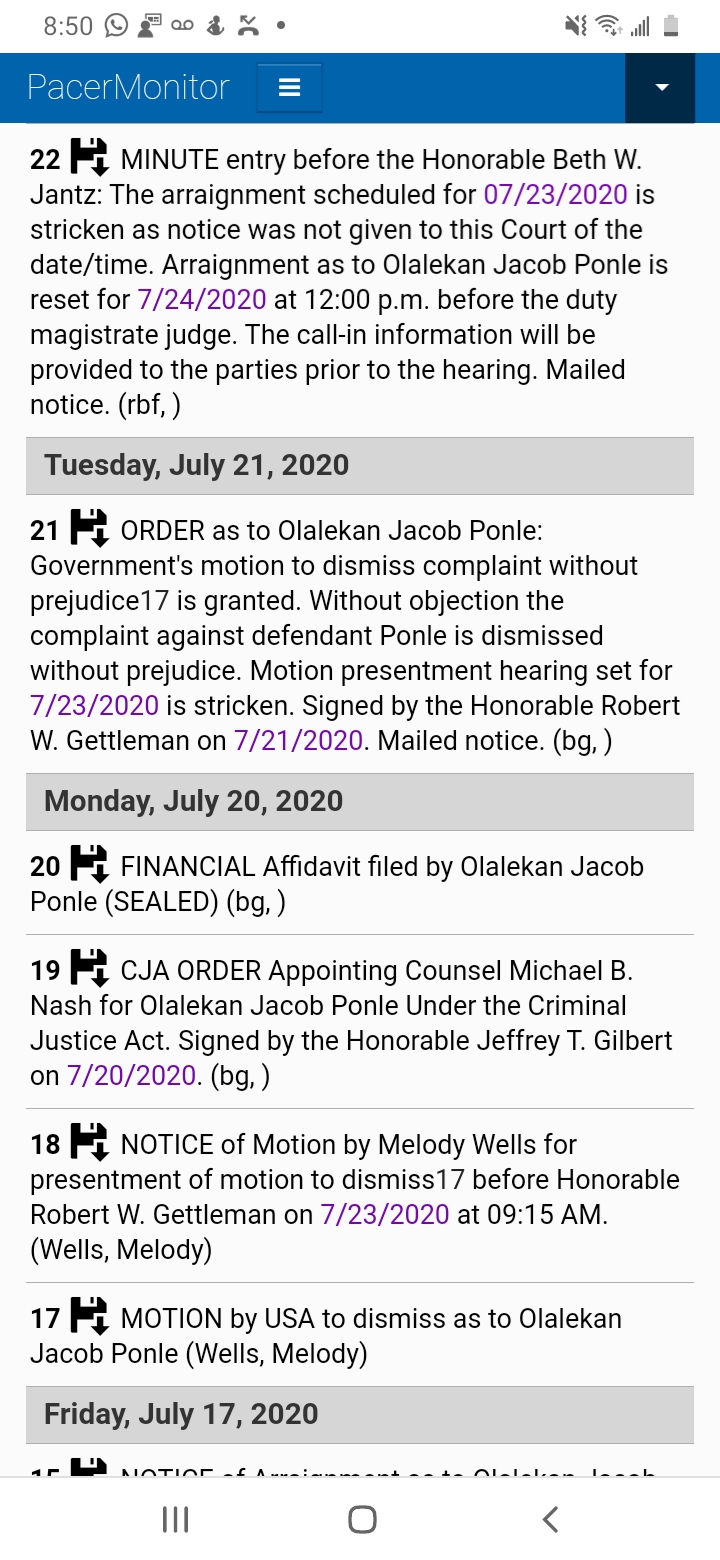Download Notice of Motion document, entry 18
720x1560 pixels.
pyautogui.click(x=89, y=1144)
